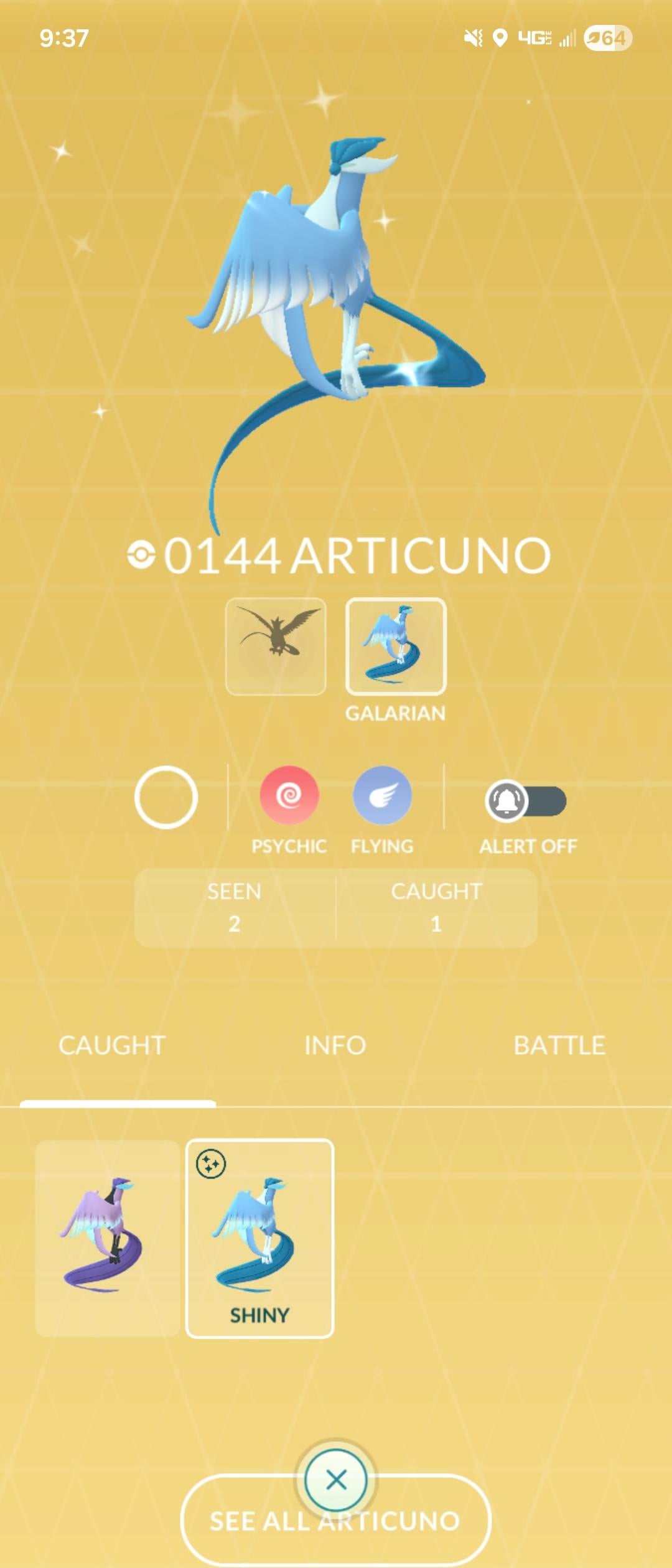This screenshot has width=672, height=1568.
Task: Close the Pokédex entry
Action: (336, 1480)
